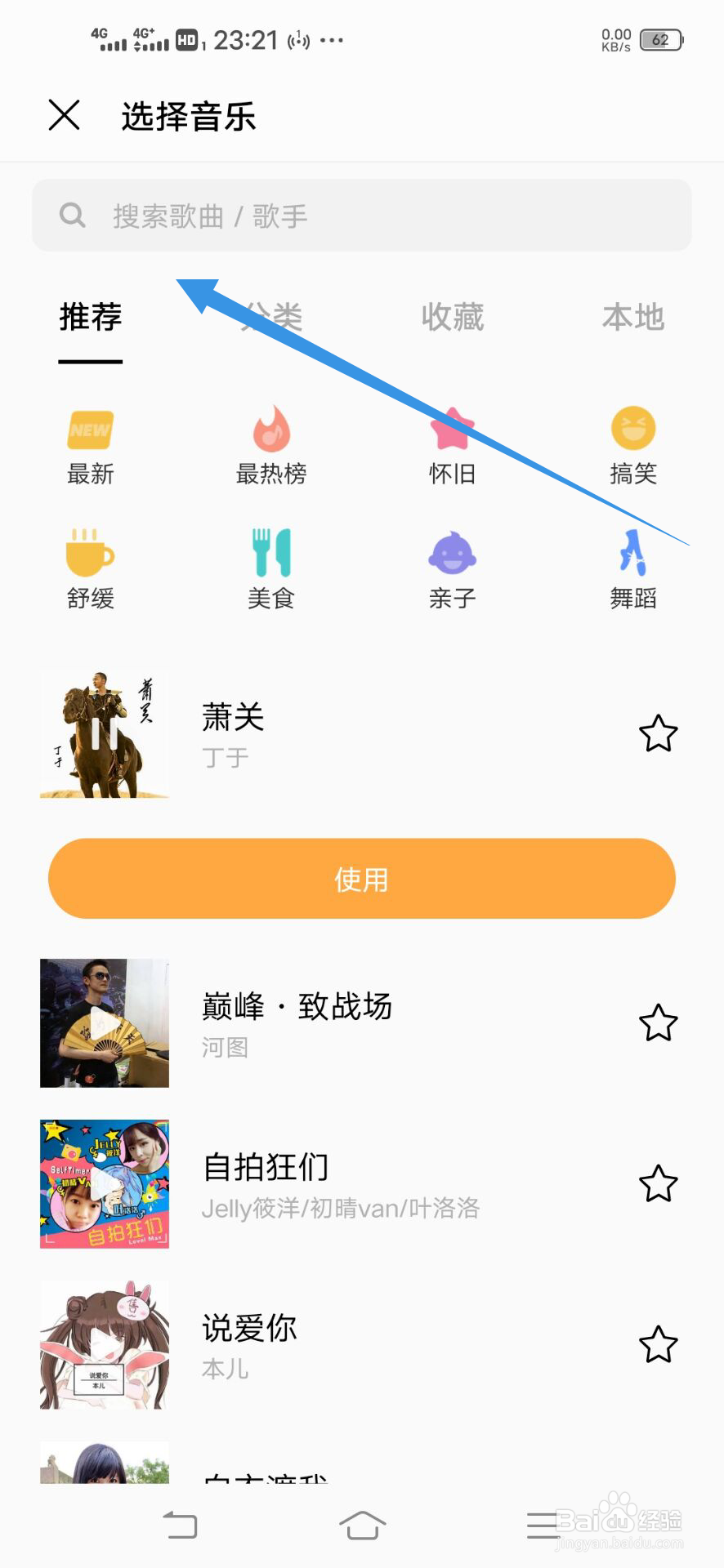Browse 搞笑 music

(x=632, y=447)
